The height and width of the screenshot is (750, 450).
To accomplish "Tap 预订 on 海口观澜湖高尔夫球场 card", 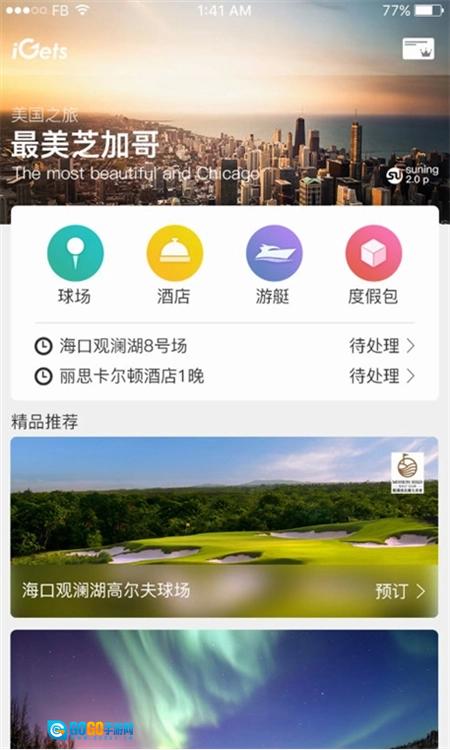I will [400, 592].
